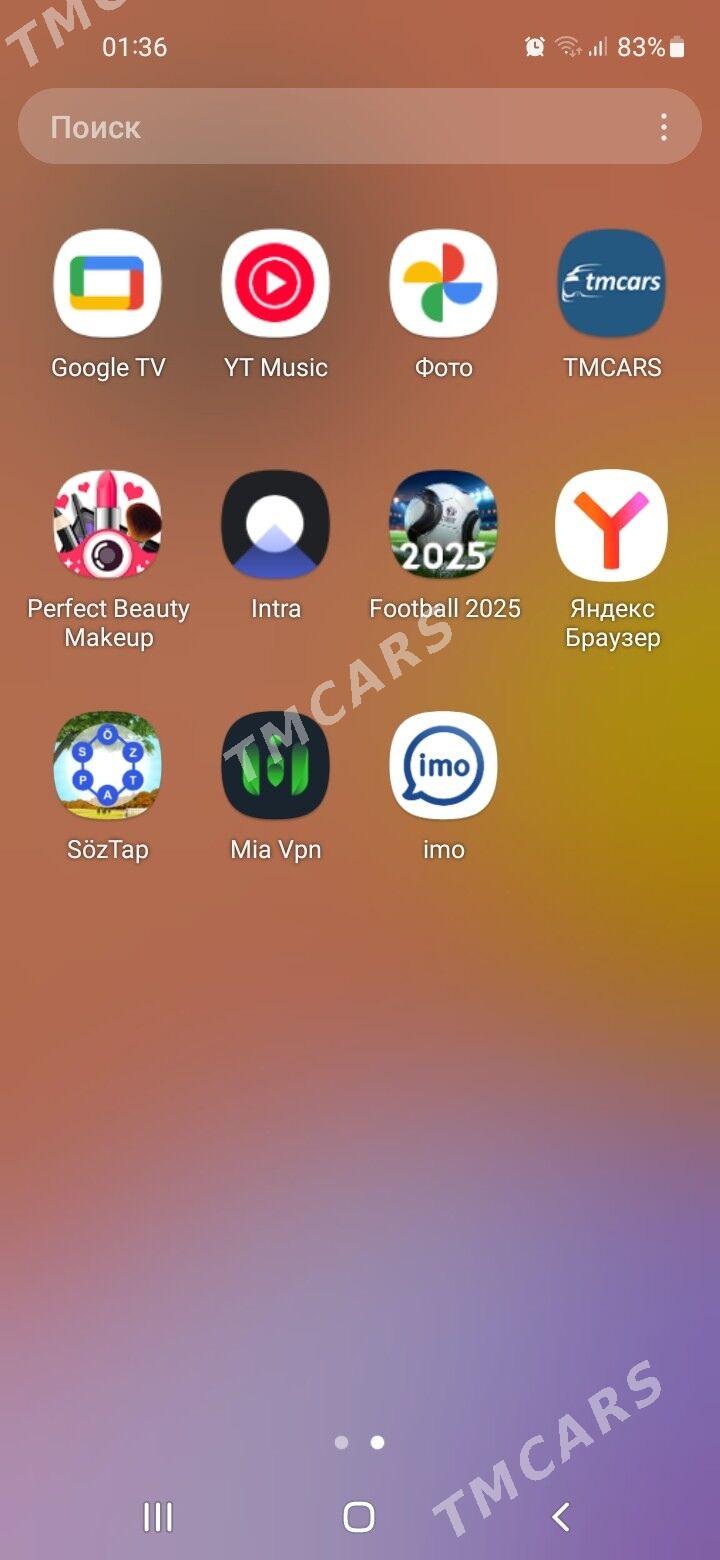
Task: Tap the system back button
Action: pos(561,1517)
